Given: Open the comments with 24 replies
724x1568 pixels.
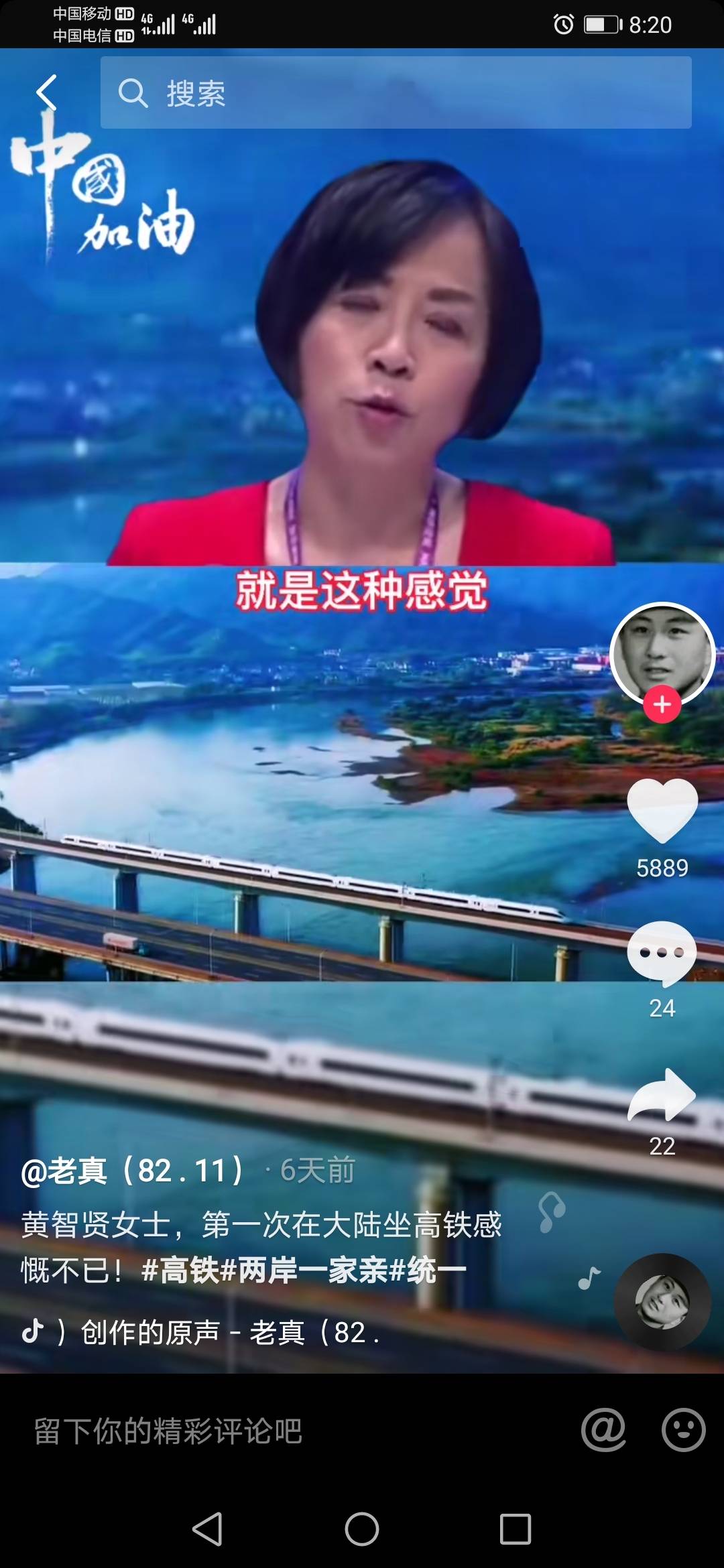Looking at the screenshot, I should tap(662, 953).
